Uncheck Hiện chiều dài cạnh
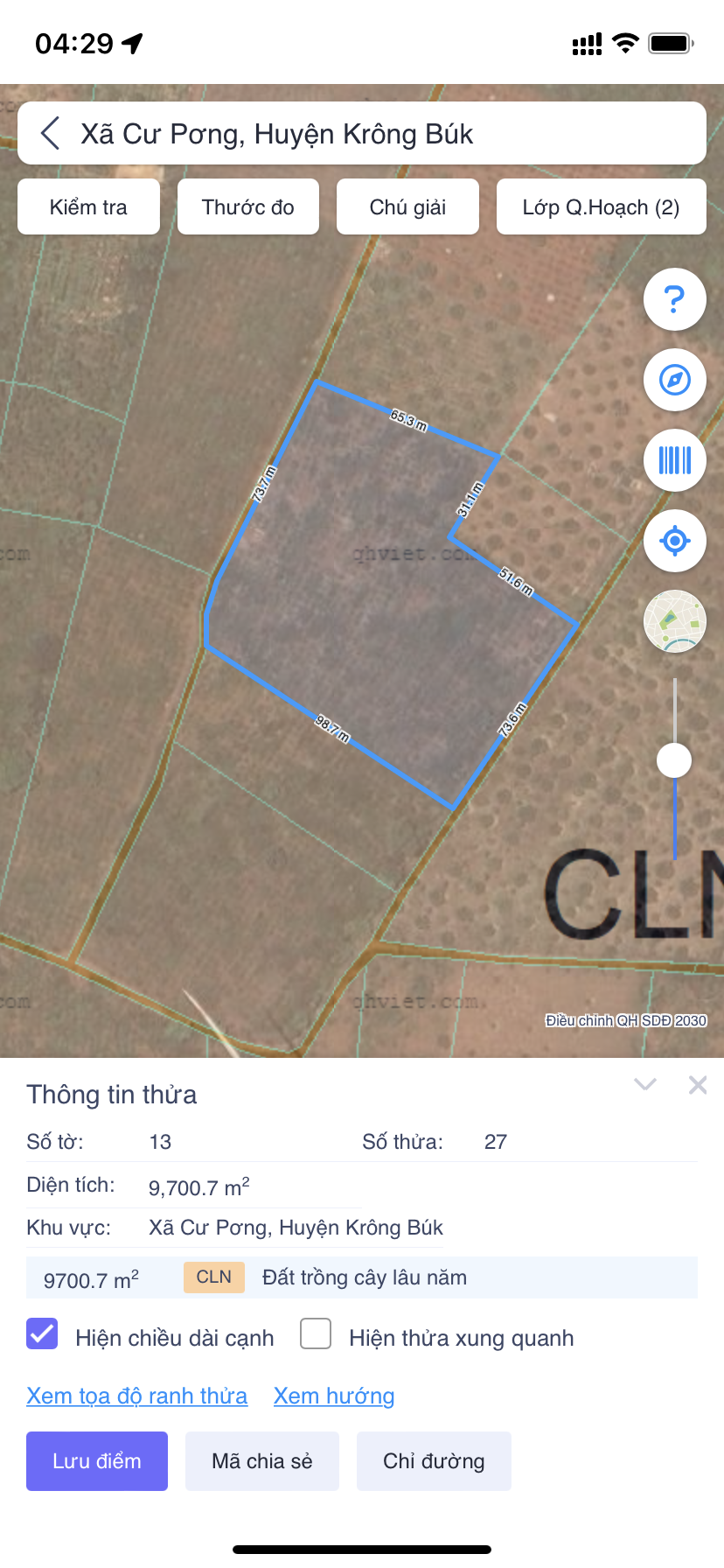Viewport: 724px width, 1568px height. pyautogui.click(x=42, y=1334)
